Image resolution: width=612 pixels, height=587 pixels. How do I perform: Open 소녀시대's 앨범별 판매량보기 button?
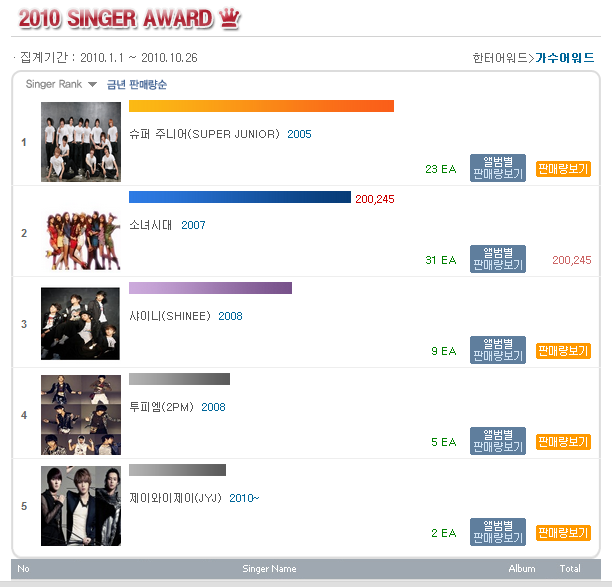point(497,260)
